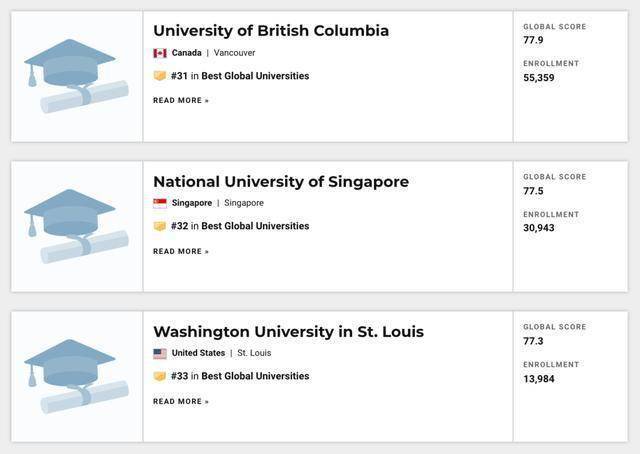Tap Read More under University of British Columbia

(x=181, y=101)
